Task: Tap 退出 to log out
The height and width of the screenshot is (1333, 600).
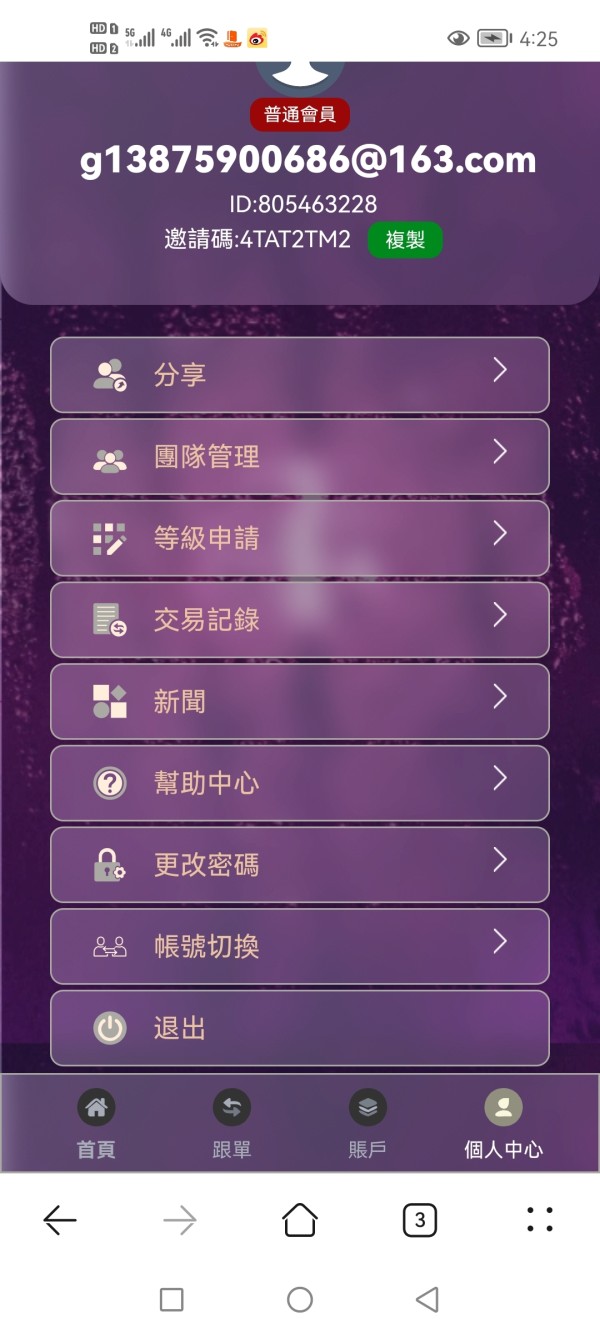Action: [x=300, y=1028]
